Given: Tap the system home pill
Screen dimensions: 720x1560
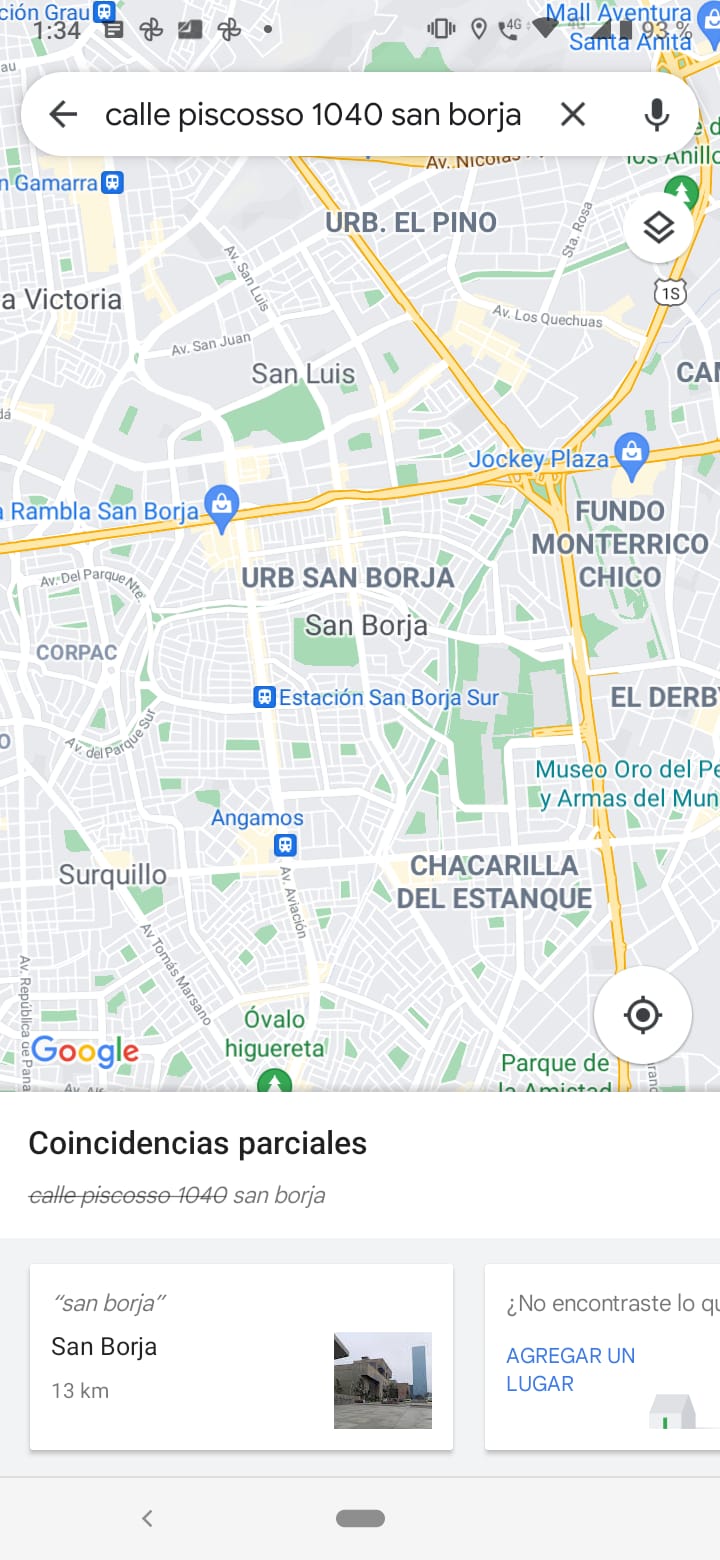Looking at the screenshot, I should pos(360,1518).
